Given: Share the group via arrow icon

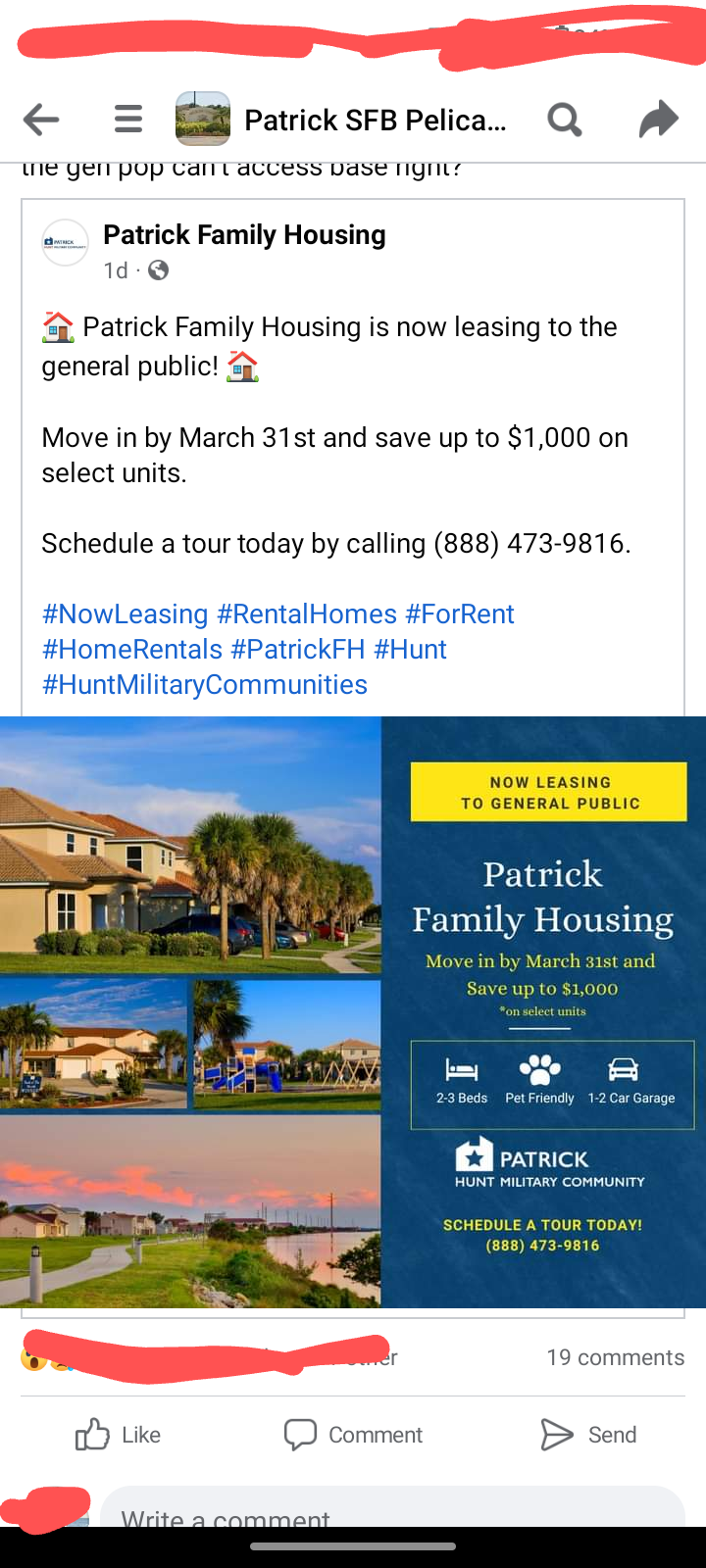Looking at the screenshot, I should tap(658, 120).
